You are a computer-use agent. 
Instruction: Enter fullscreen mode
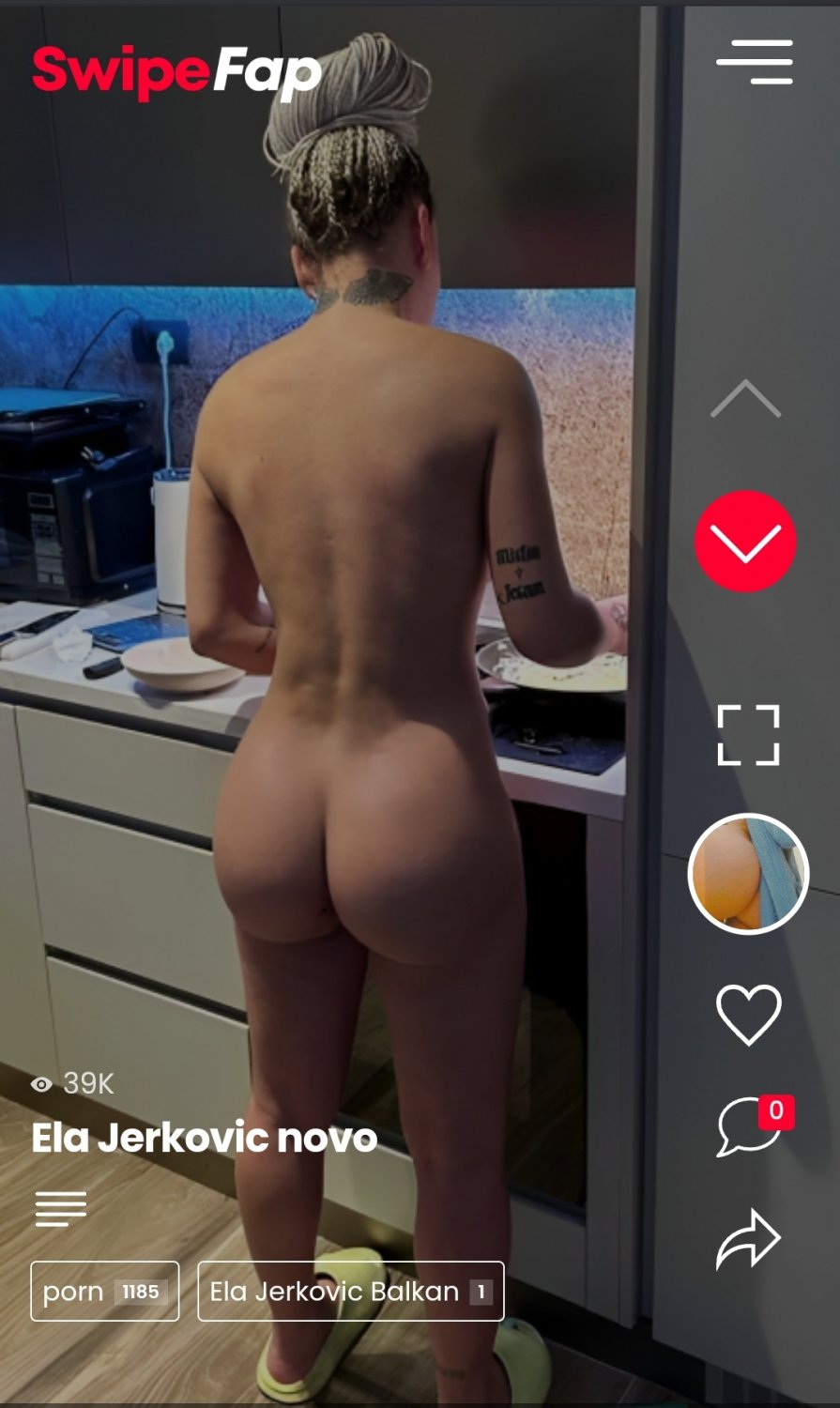748,735
